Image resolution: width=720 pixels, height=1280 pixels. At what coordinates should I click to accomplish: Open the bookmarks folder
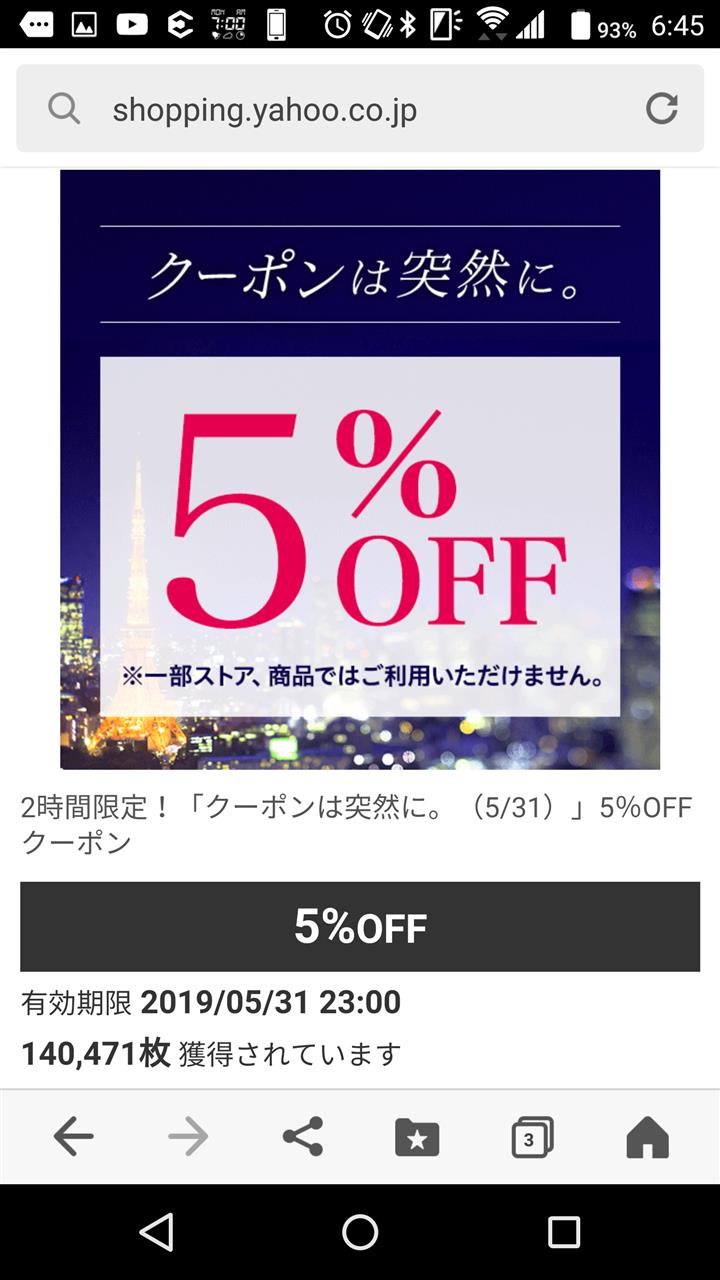pyautogui.click(x=417, y=1137)
